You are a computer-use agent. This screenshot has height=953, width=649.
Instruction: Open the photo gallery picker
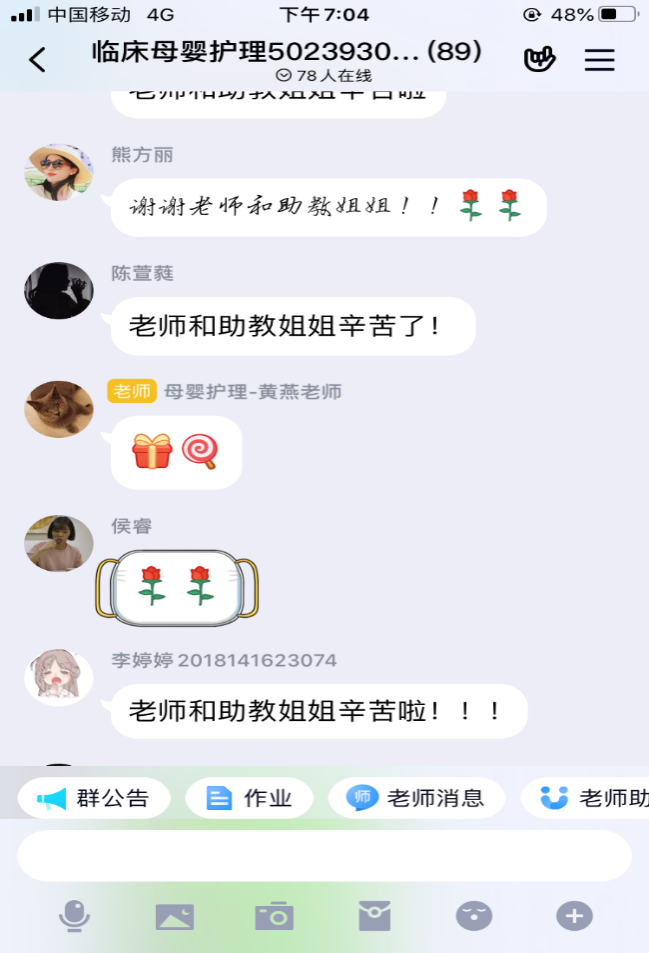[x=174, y=915]
